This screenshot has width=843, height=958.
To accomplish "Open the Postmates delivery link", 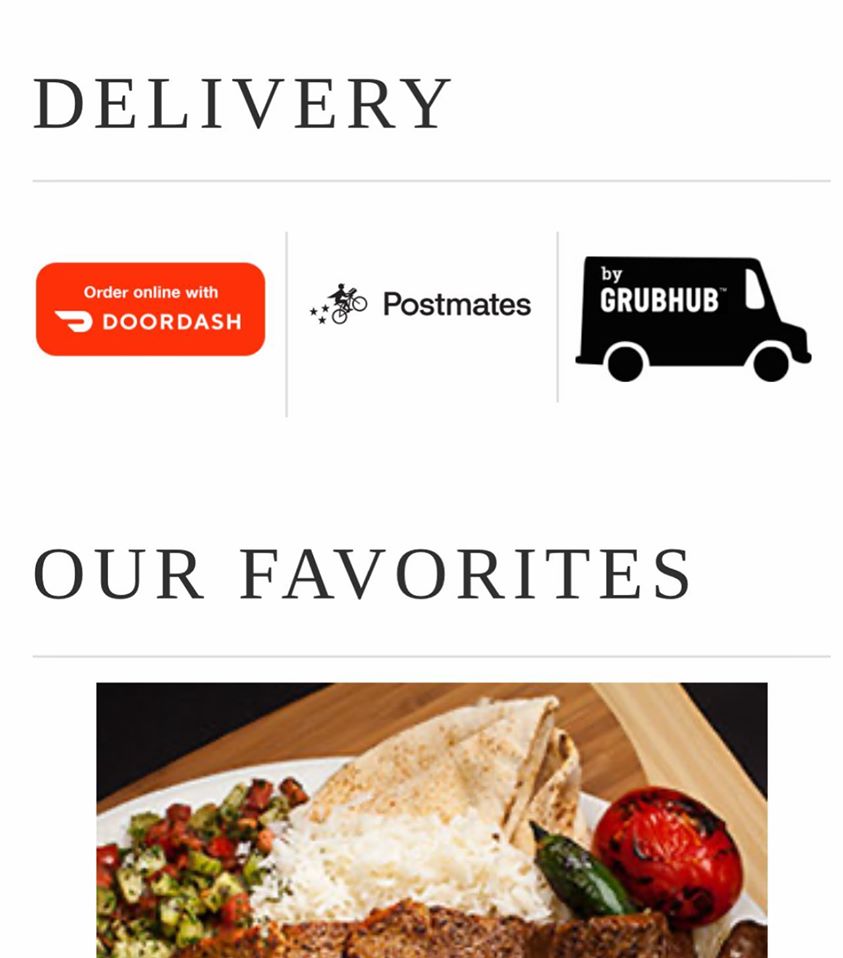I will coord(421,305).
